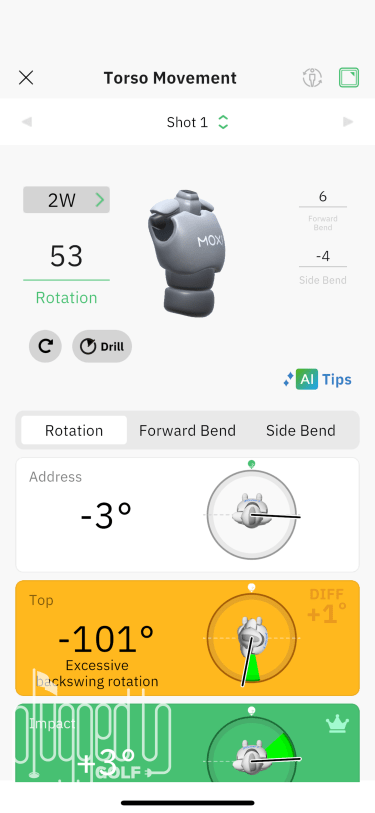375x813 pixels.
Task: Toggle the fullscreen expand icon
Action: click(x=349, y=78)
